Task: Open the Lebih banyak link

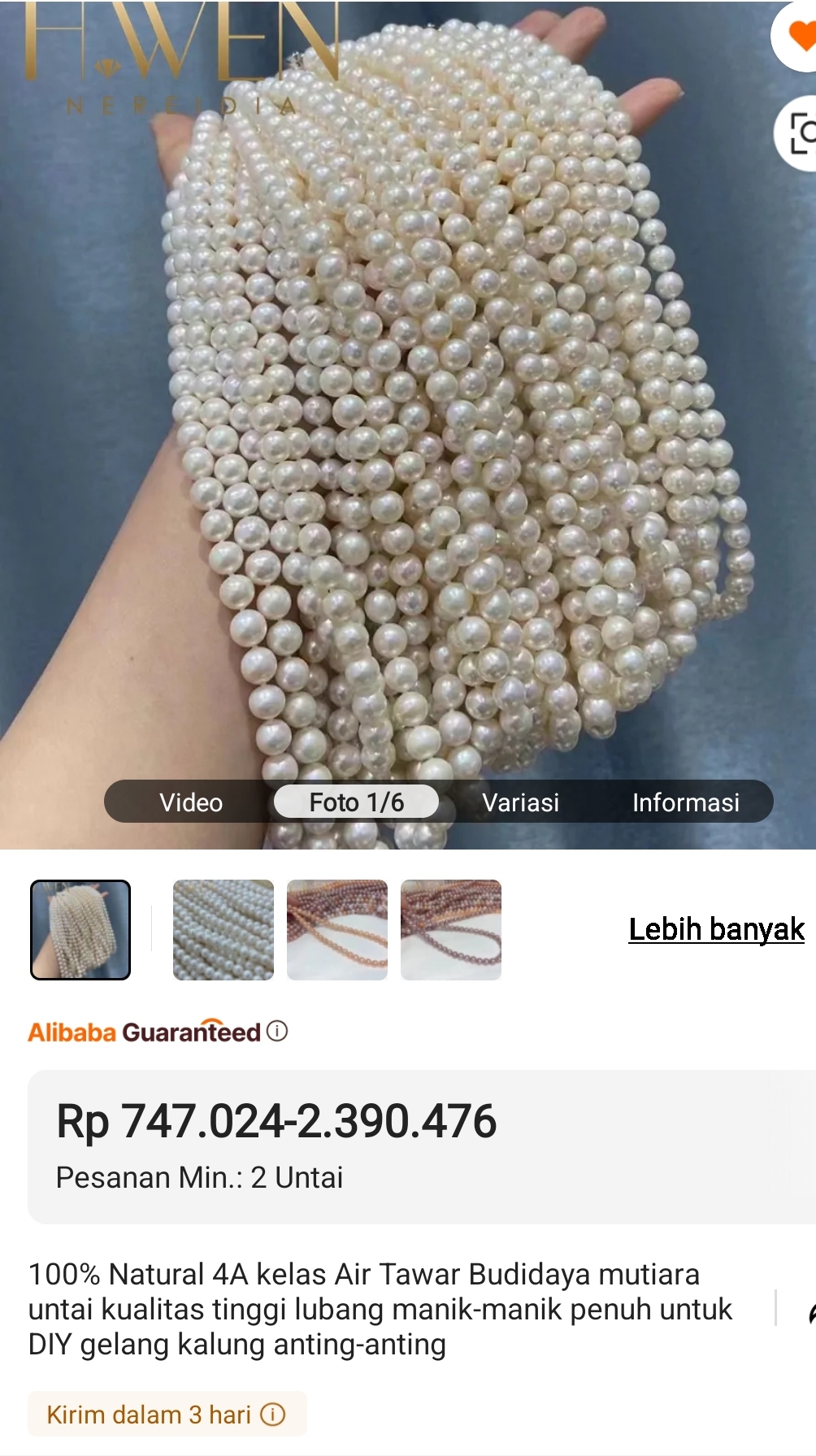Action: click(x=716, y=929)
